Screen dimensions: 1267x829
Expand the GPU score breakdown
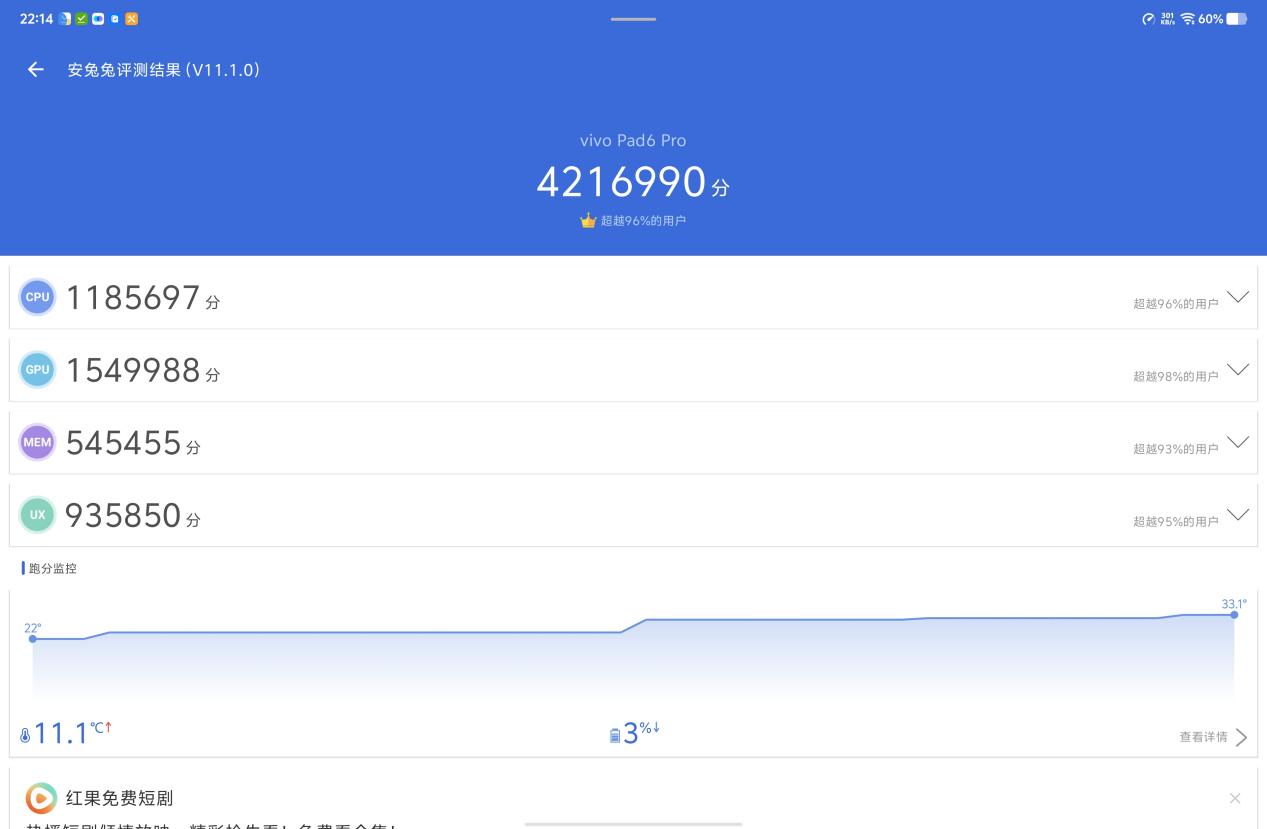tap(1237, 370)
